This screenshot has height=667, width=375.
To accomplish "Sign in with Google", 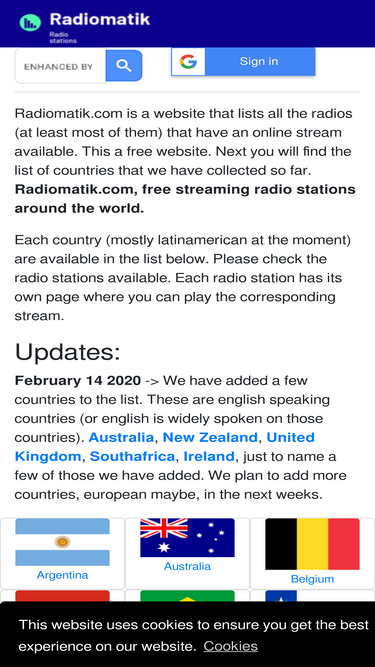I will click(243, 62).
